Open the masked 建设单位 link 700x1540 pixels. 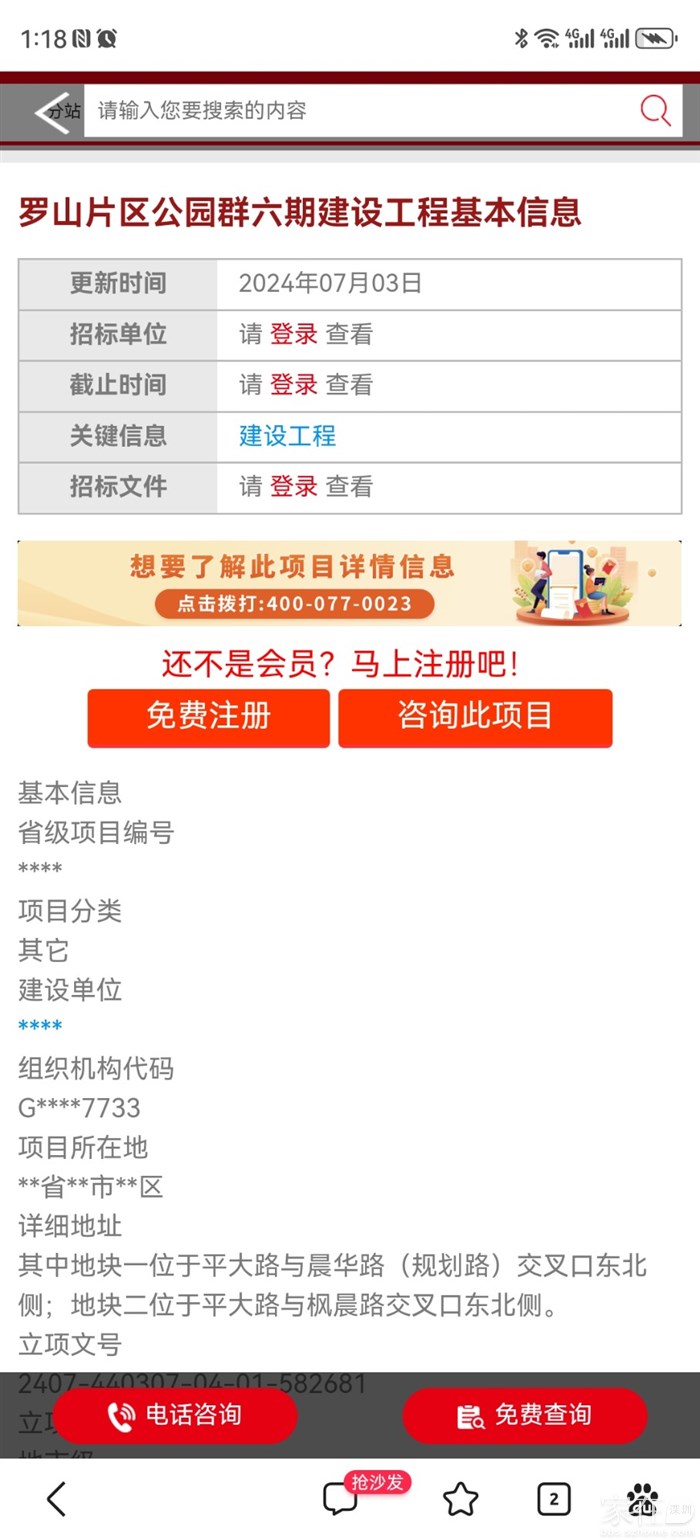click(x=40, y=1028)
